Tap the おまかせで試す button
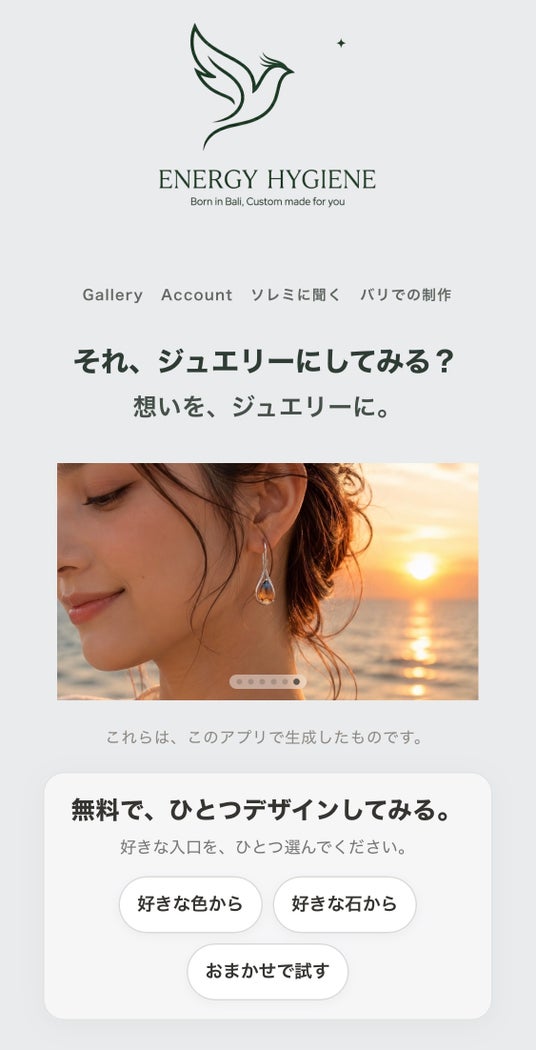 tap(267, 972)
